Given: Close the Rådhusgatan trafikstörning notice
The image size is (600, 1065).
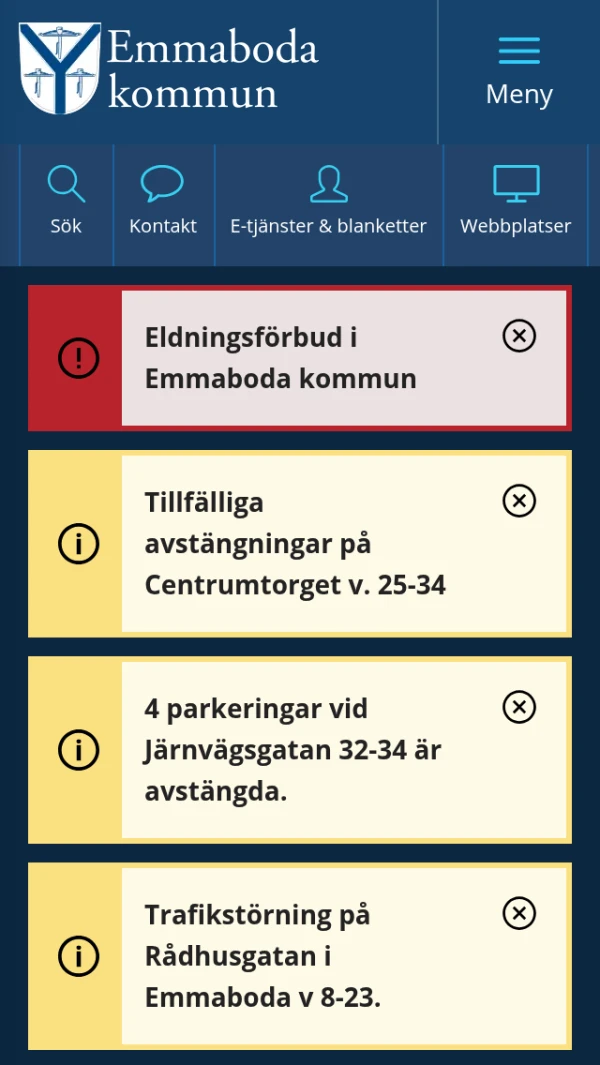Looking at the screenshot, I should (519, 914).
